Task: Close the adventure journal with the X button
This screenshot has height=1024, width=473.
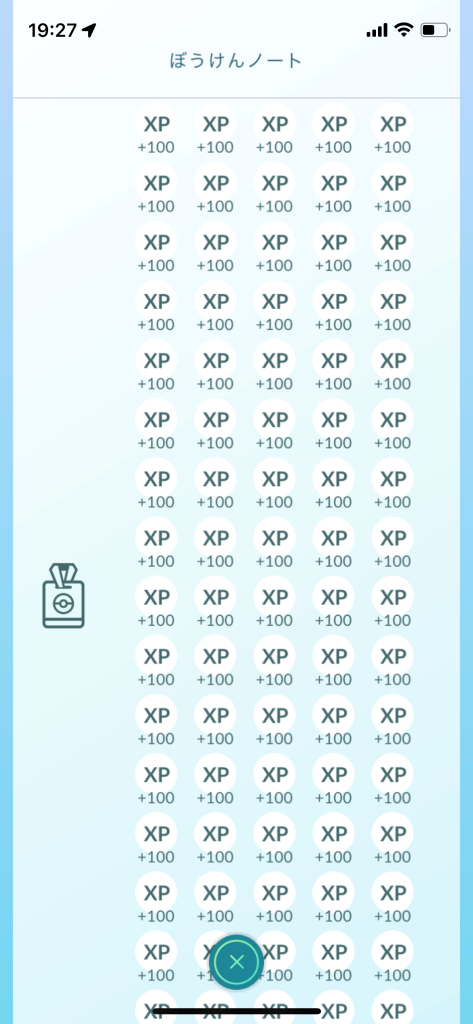Action: pyautogui.click(x=236, y=961)
